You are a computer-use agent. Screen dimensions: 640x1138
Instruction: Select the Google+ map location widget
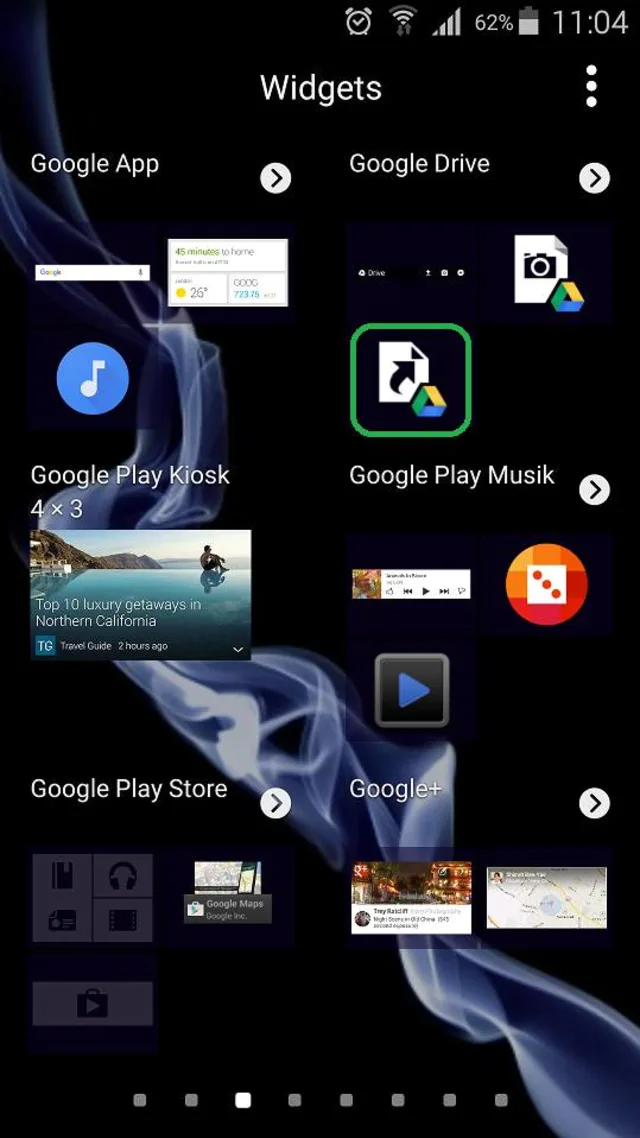pos(546,898)
